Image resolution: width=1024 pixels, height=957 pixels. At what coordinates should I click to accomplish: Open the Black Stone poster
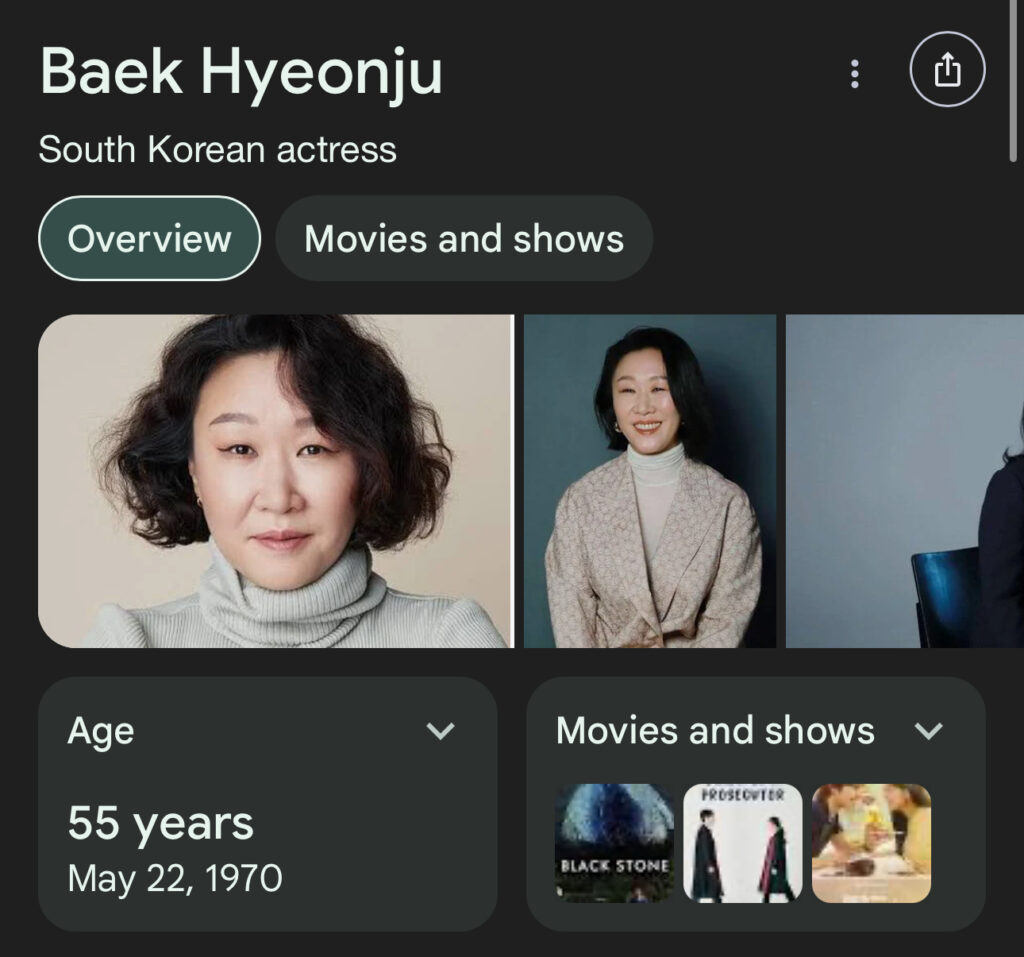click(614, 843)
